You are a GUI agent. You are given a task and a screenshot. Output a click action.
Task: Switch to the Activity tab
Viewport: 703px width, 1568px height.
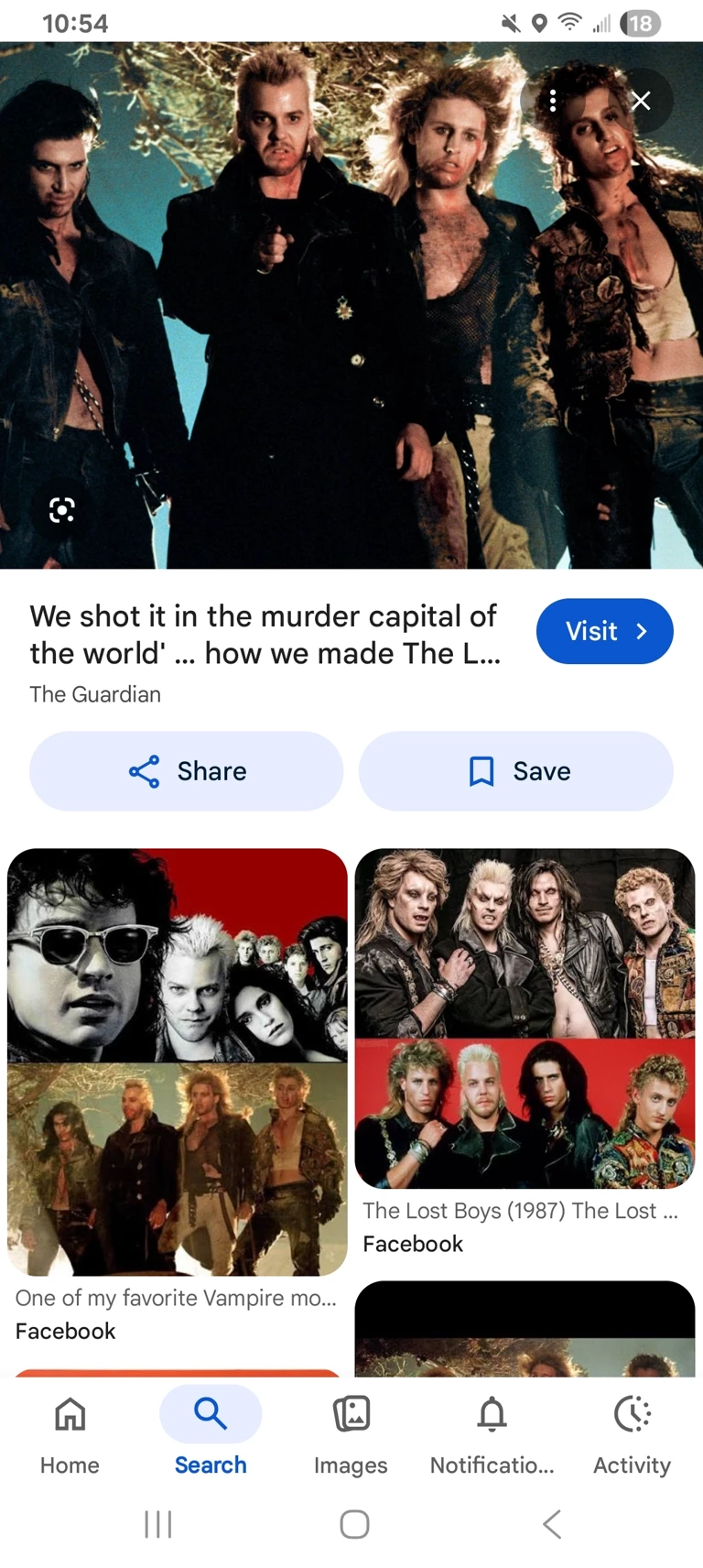click(x=632, y=1432)
